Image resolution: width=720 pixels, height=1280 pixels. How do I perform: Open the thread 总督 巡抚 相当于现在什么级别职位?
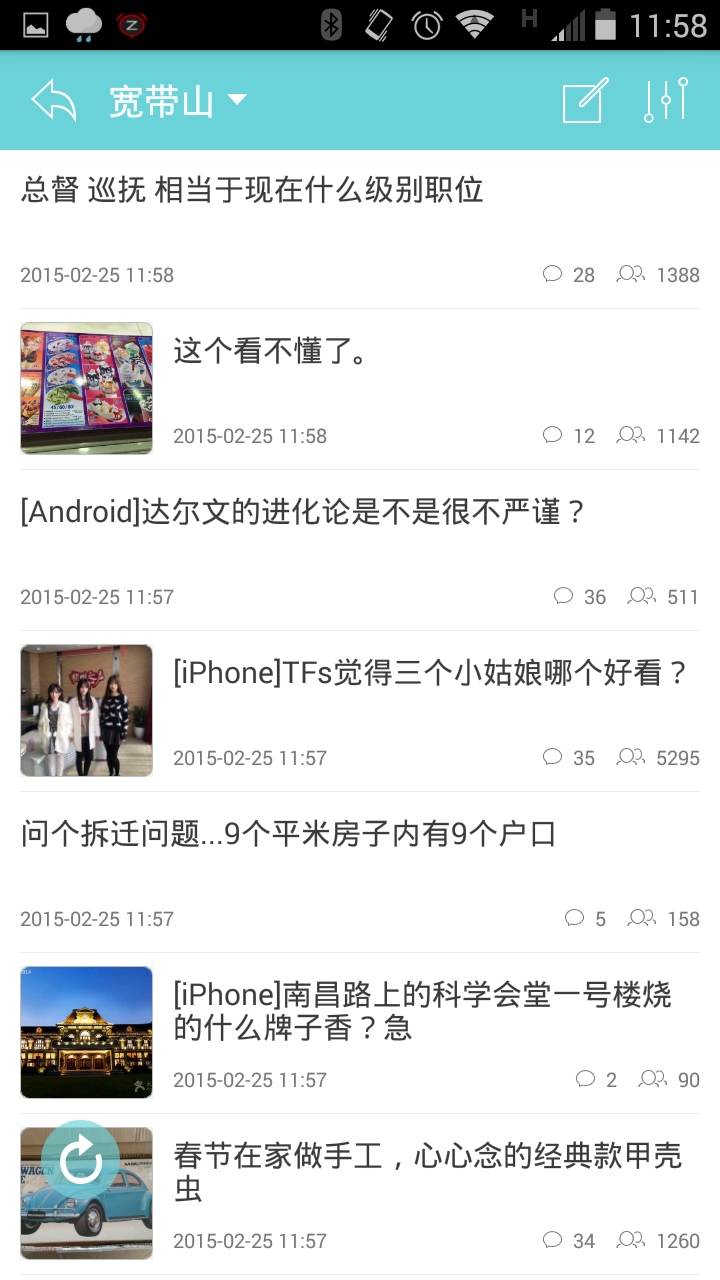tap(252, 190)
